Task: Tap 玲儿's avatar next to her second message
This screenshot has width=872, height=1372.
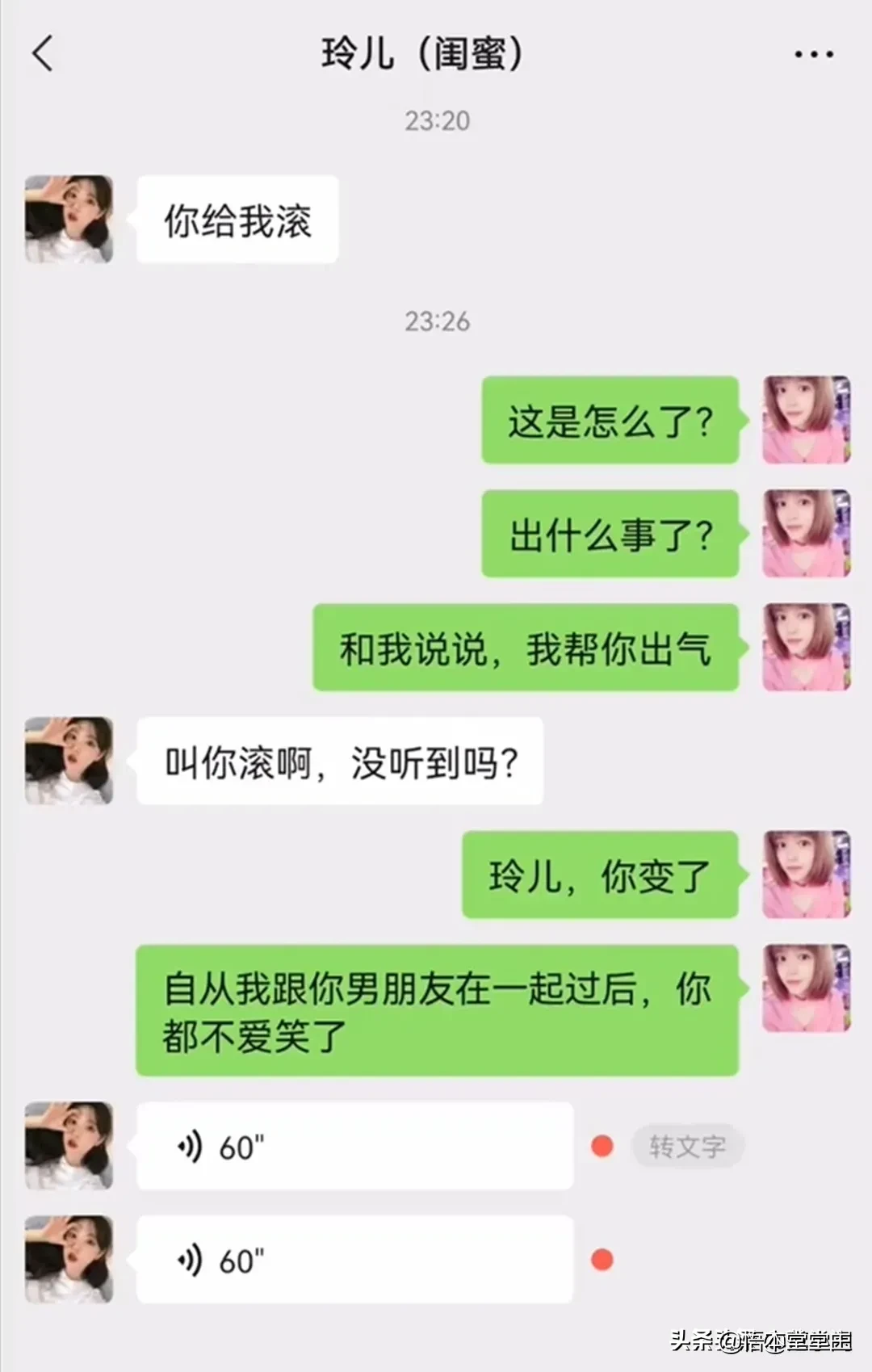Action: 69,761
